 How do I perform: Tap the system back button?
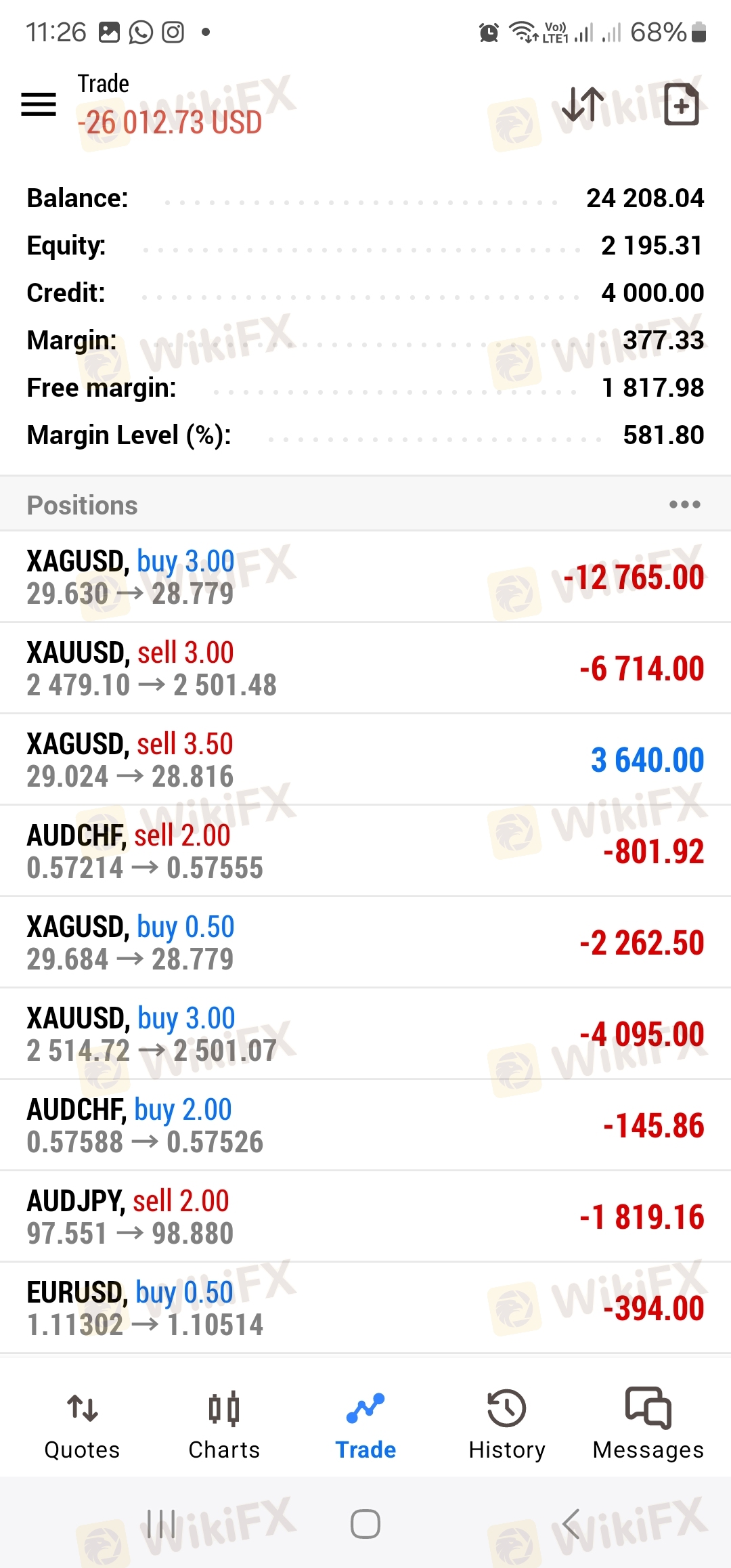(572, 1524)
